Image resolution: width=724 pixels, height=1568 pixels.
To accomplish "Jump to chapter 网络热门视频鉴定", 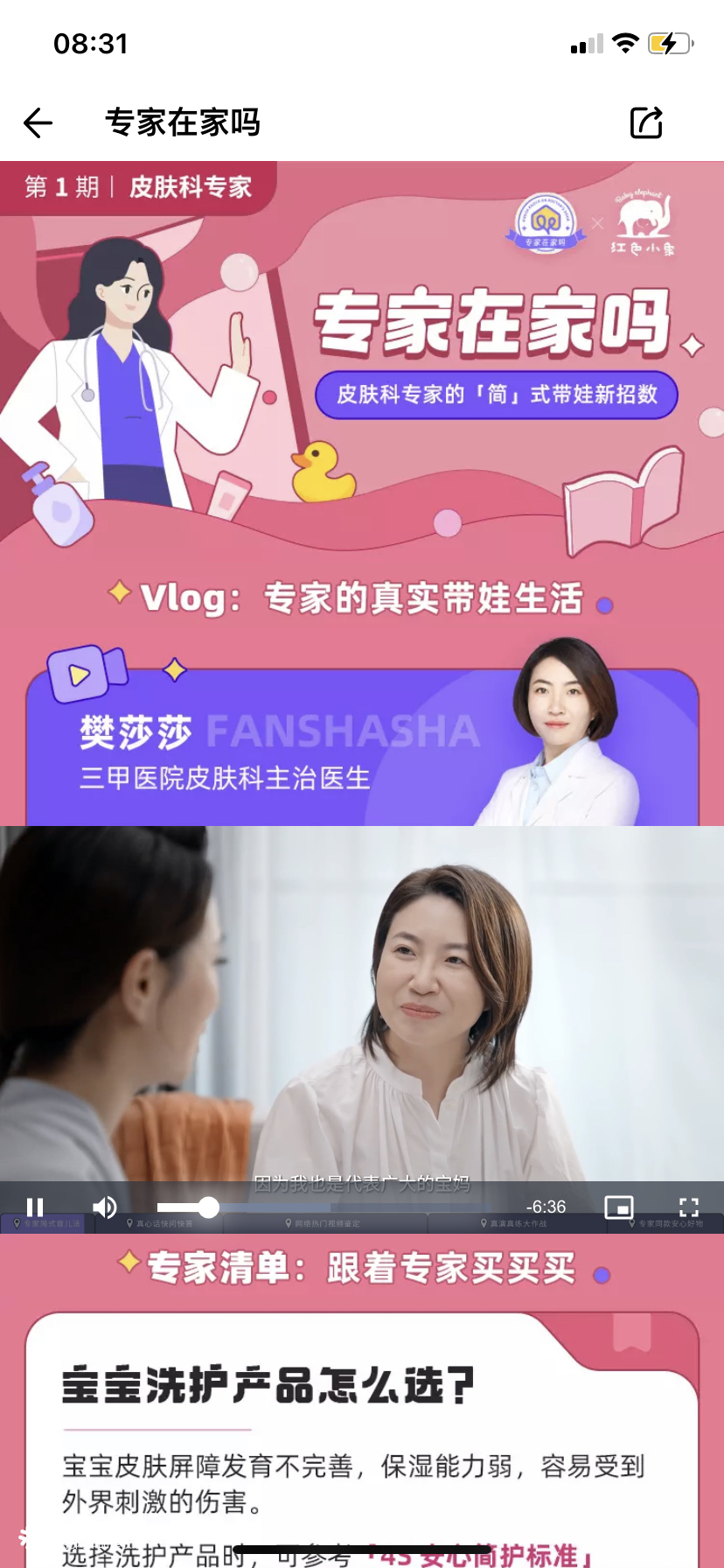I will 324,1224.
